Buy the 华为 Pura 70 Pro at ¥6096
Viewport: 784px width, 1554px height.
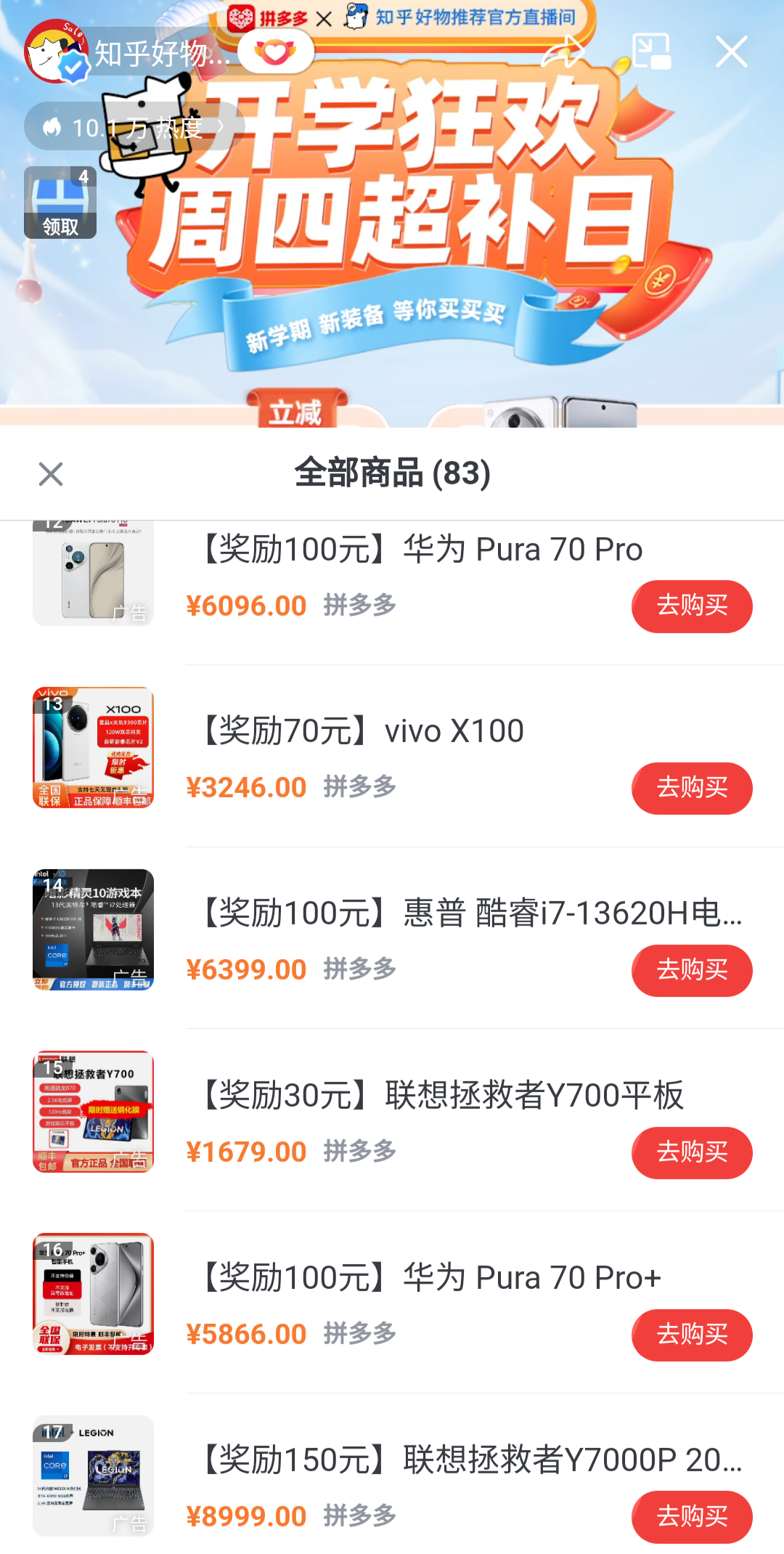click(x=691, y=606)
